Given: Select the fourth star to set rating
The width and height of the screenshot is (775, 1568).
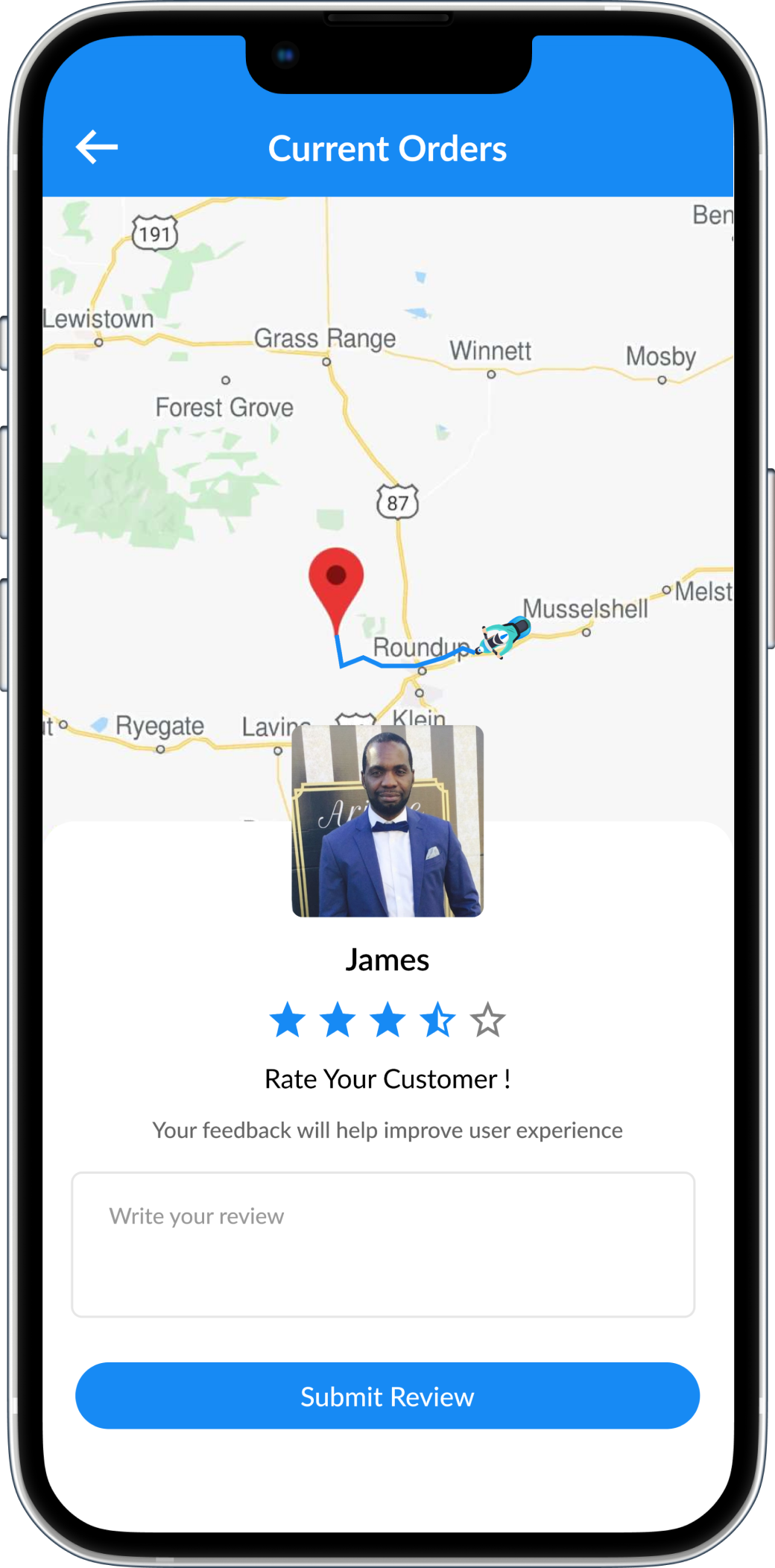Looking at the screenshot, I should 438,1020.
